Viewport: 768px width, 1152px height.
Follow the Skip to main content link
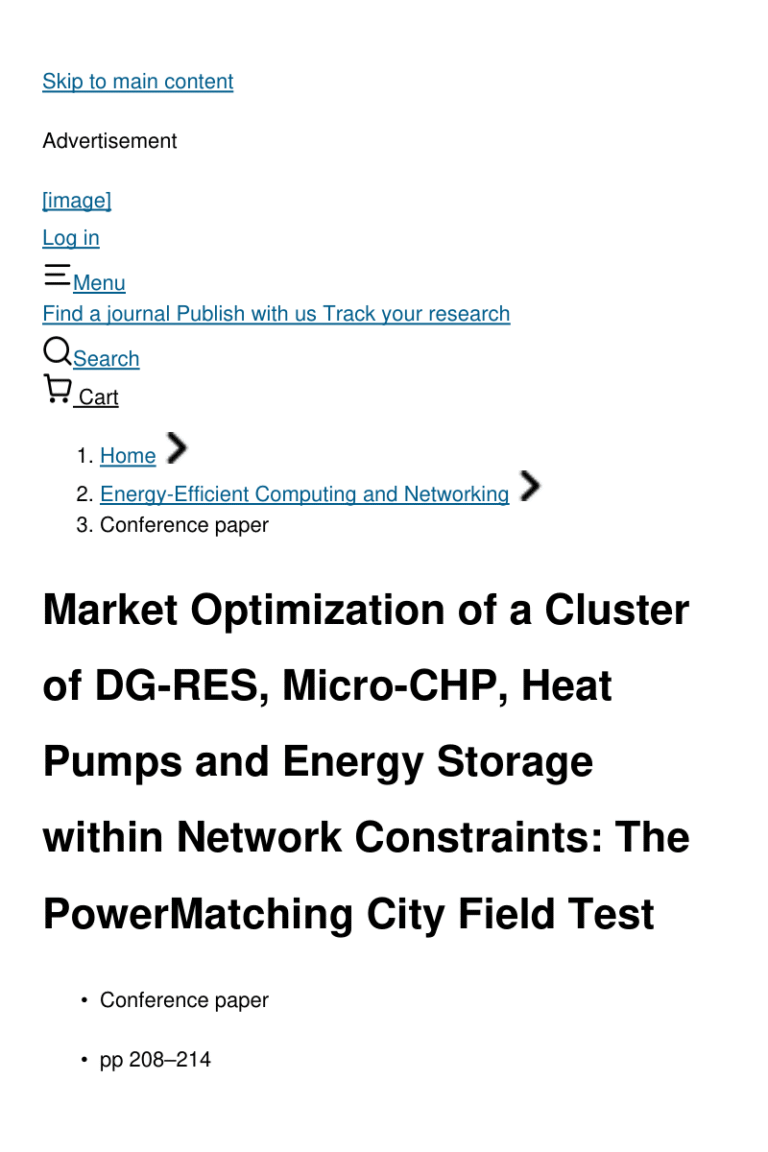tap(137, 82)
